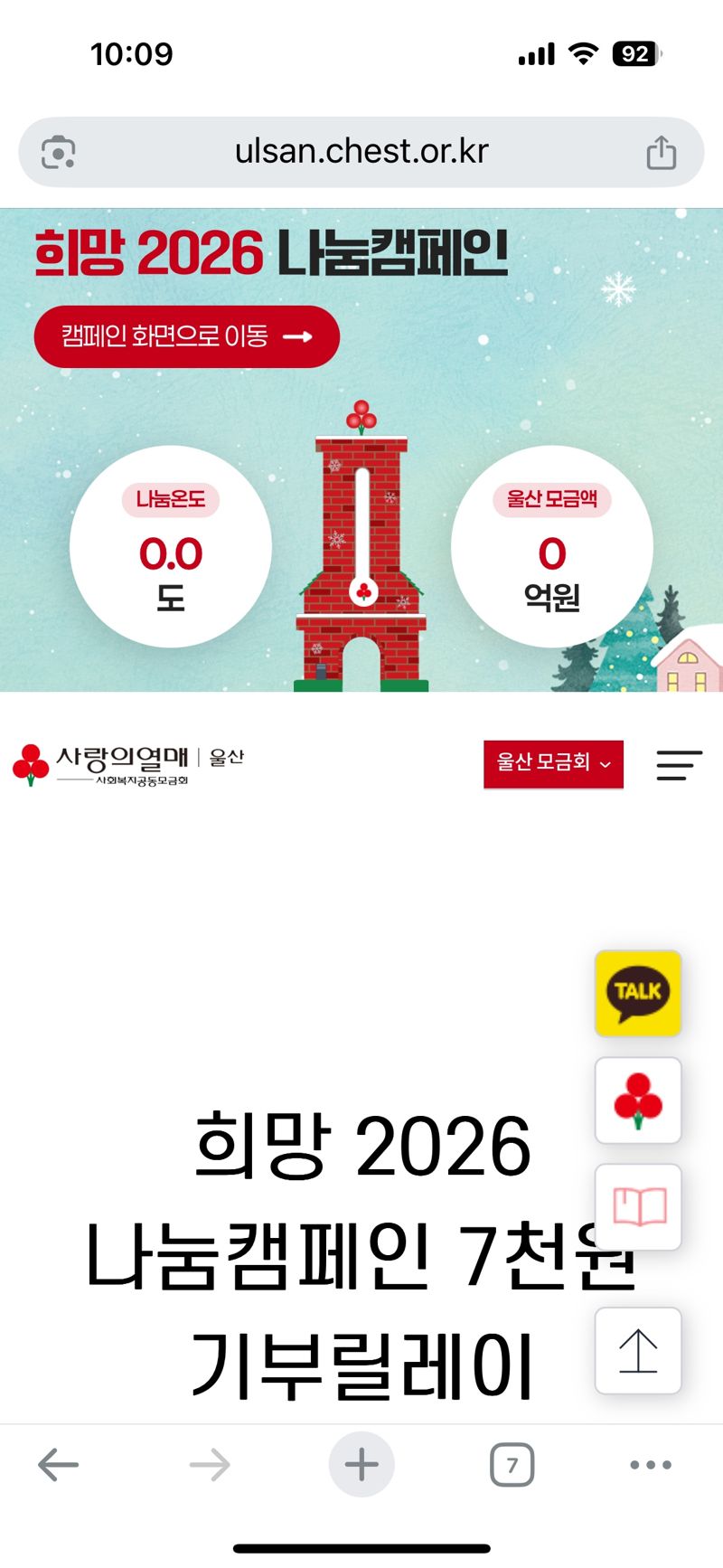
Task: Tap the ulsan.chest.or.kr address bar
Action: 361,152
